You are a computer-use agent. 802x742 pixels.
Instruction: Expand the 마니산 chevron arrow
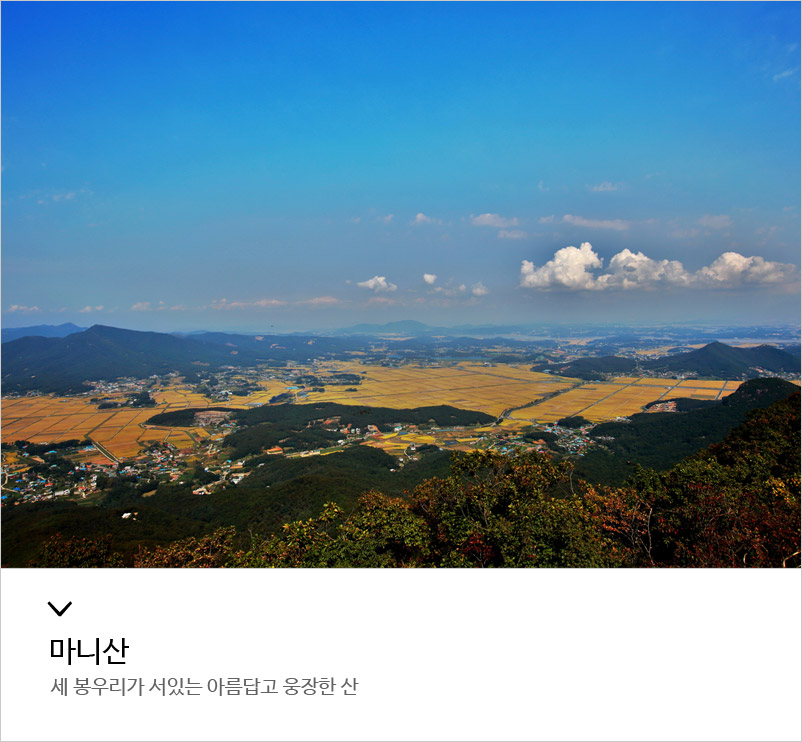[x=60, y=608]
